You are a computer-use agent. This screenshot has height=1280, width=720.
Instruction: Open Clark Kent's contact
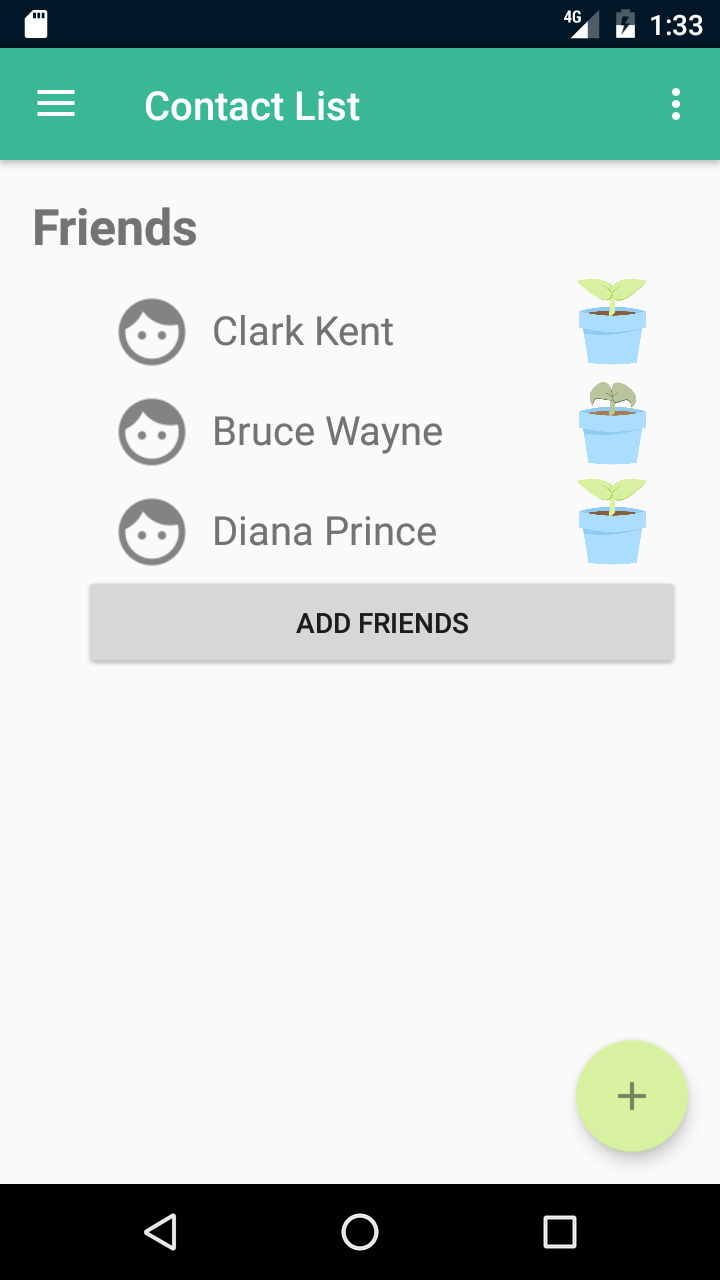click(x=303, y=332)
